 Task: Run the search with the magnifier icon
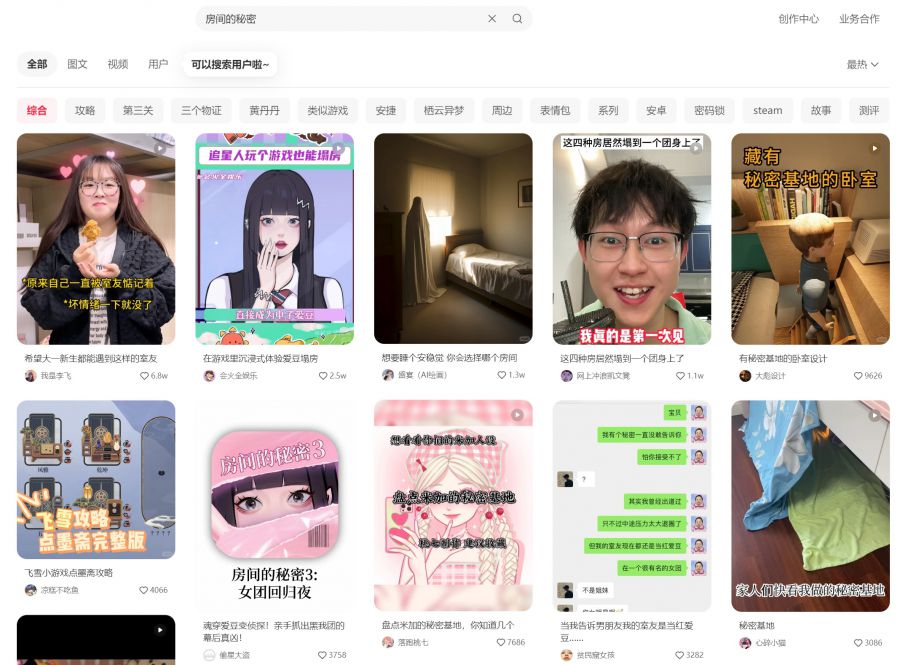click(517, 18)
